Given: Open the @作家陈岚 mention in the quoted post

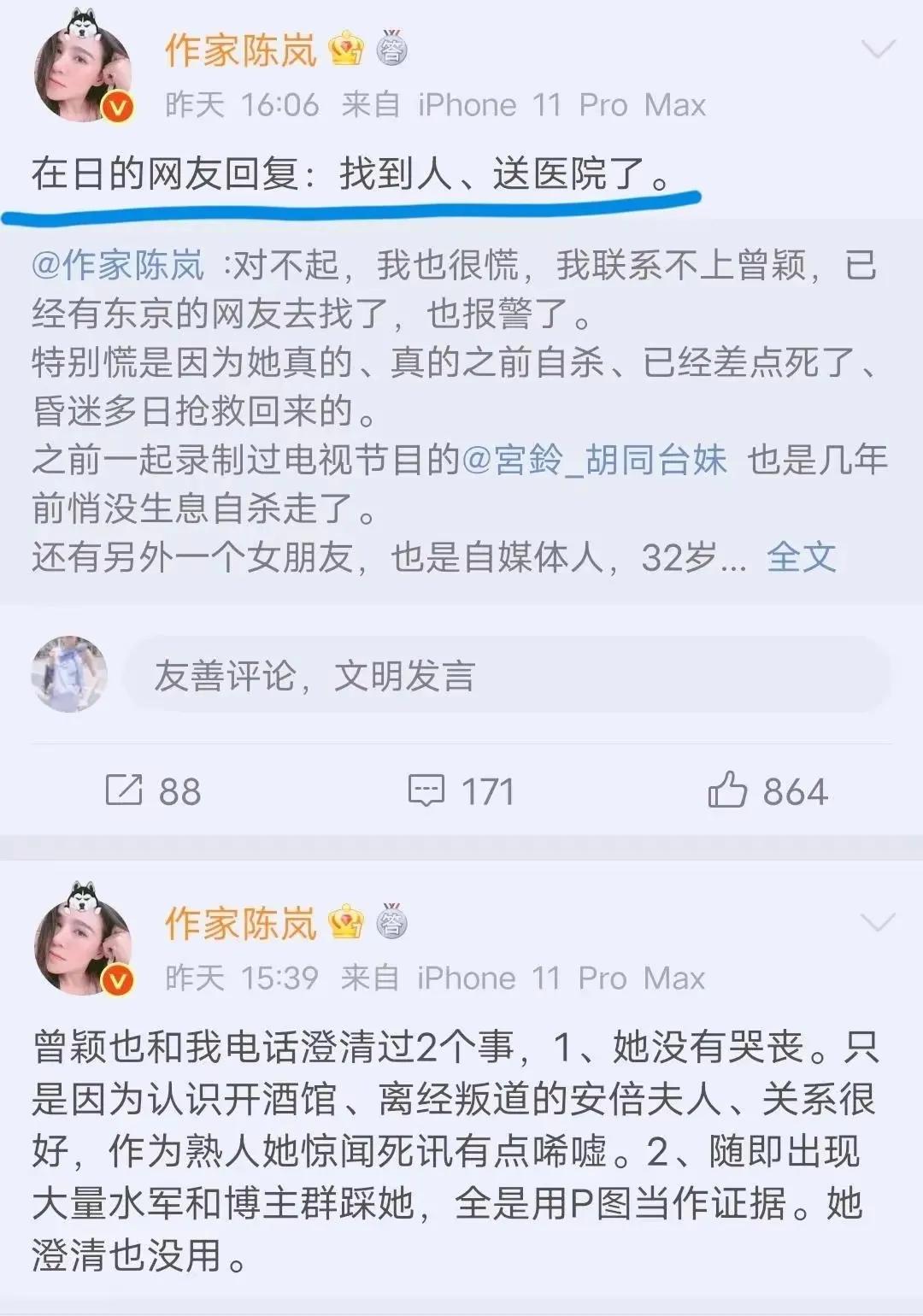Looking at the screenshot, I should [118, 266].
